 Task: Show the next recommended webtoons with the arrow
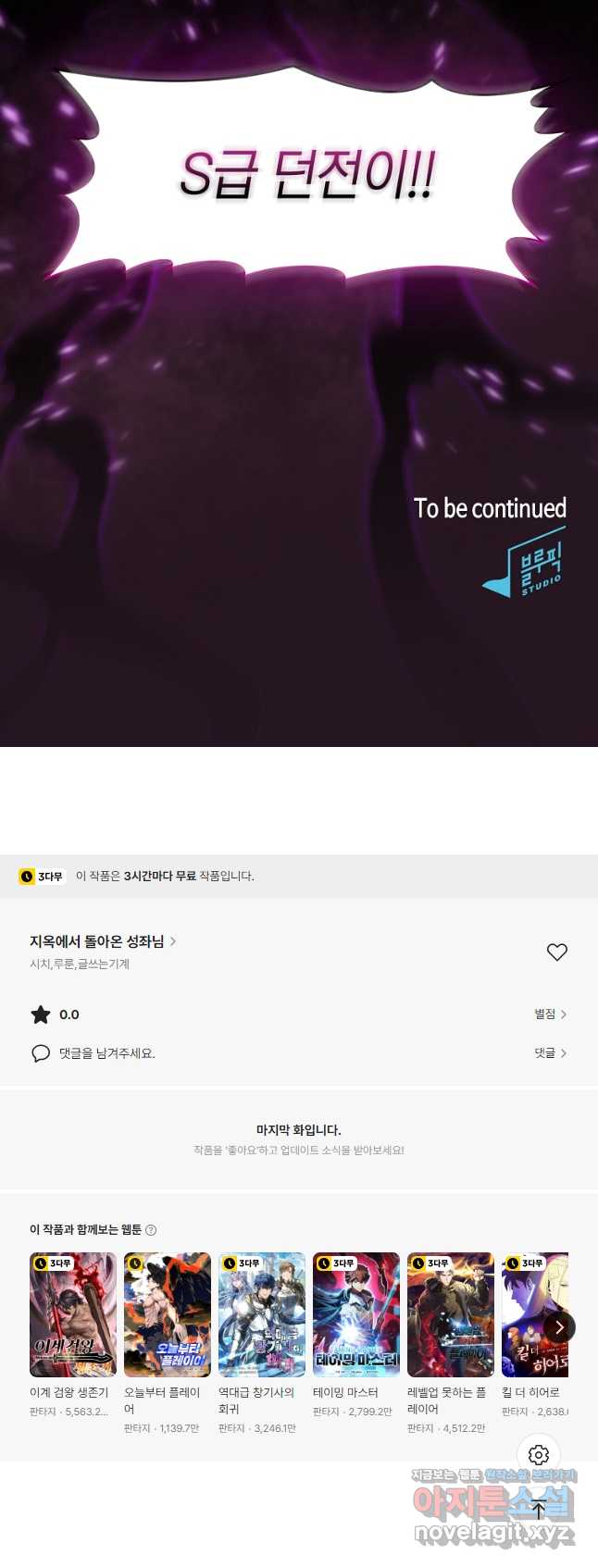pos(559,1327)
